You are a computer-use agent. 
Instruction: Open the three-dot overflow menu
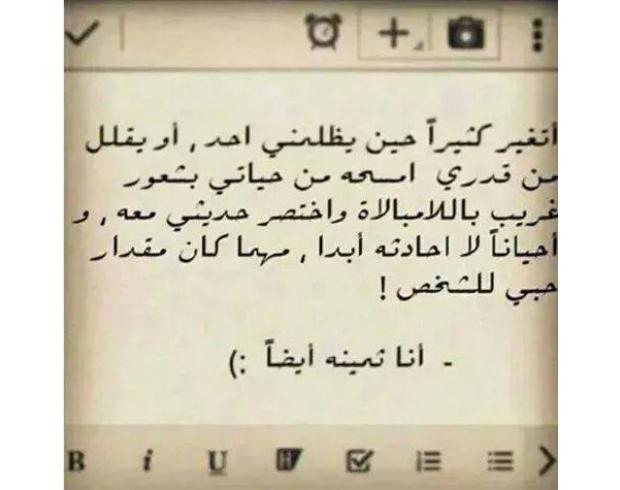click(x=538, y=33)
